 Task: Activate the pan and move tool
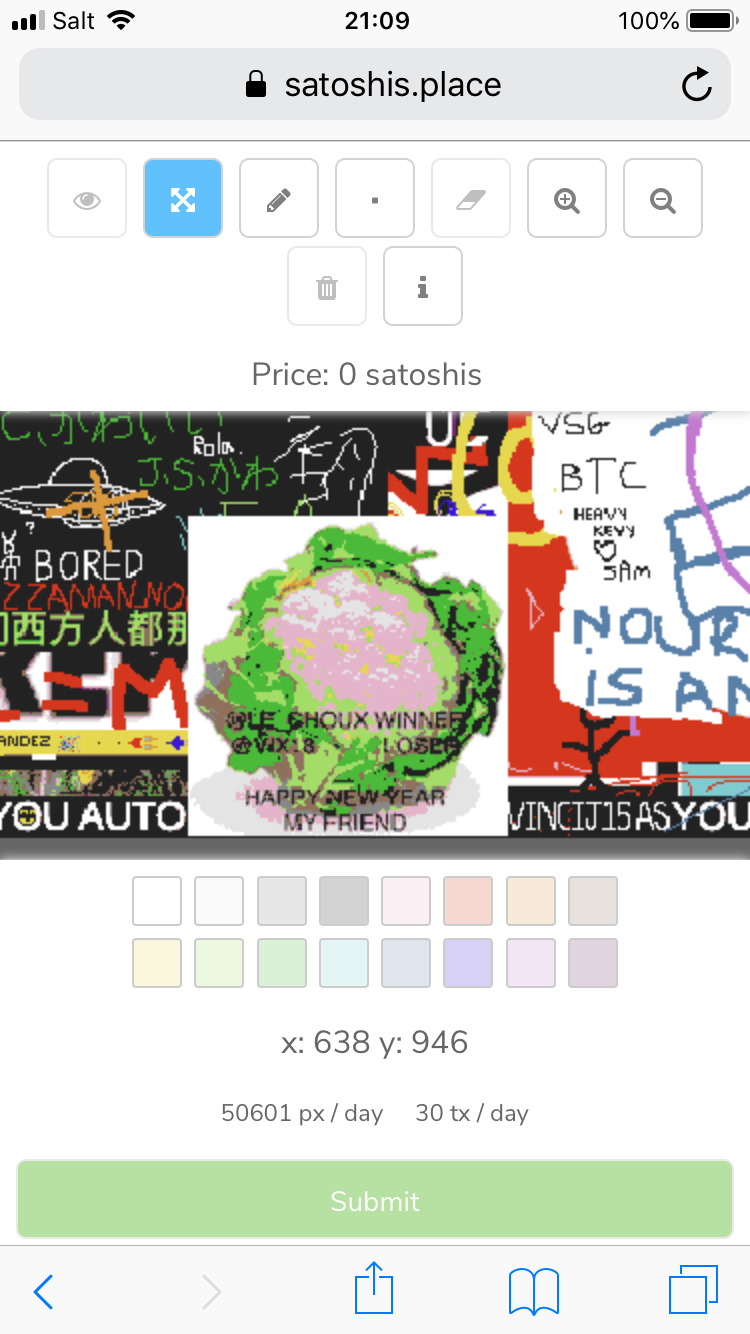[x=183, y=198]
